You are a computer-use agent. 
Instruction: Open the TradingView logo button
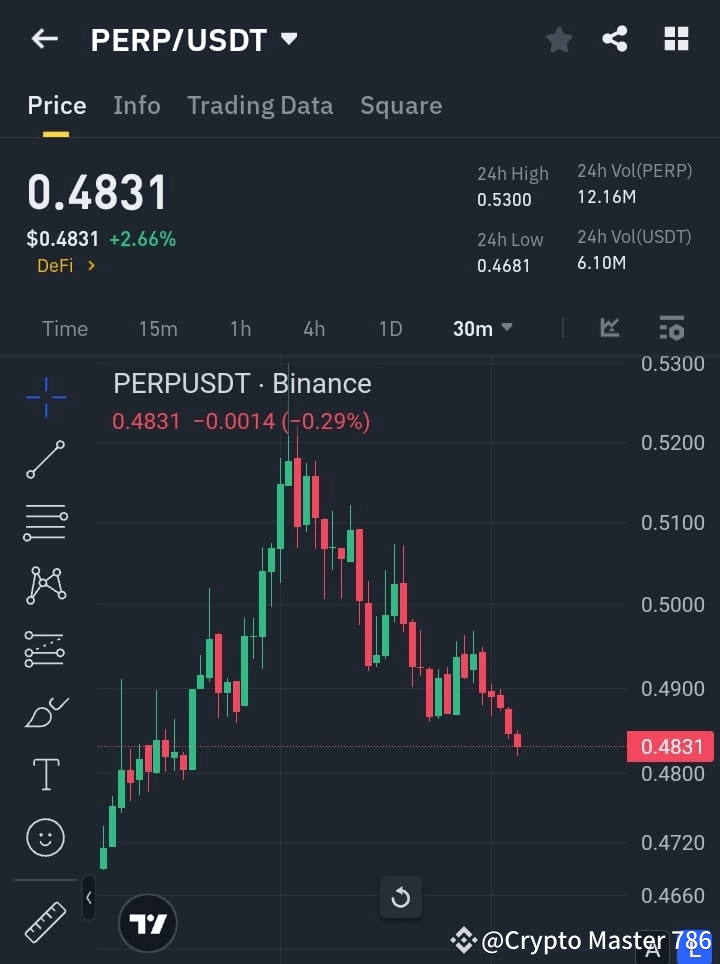click(x=147, y=922)
